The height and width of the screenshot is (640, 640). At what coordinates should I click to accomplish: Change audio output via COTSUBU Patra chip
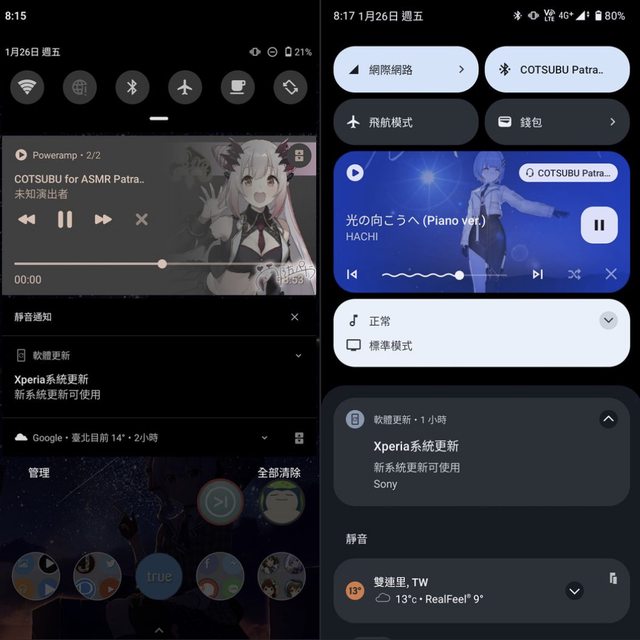pos(566,173)
